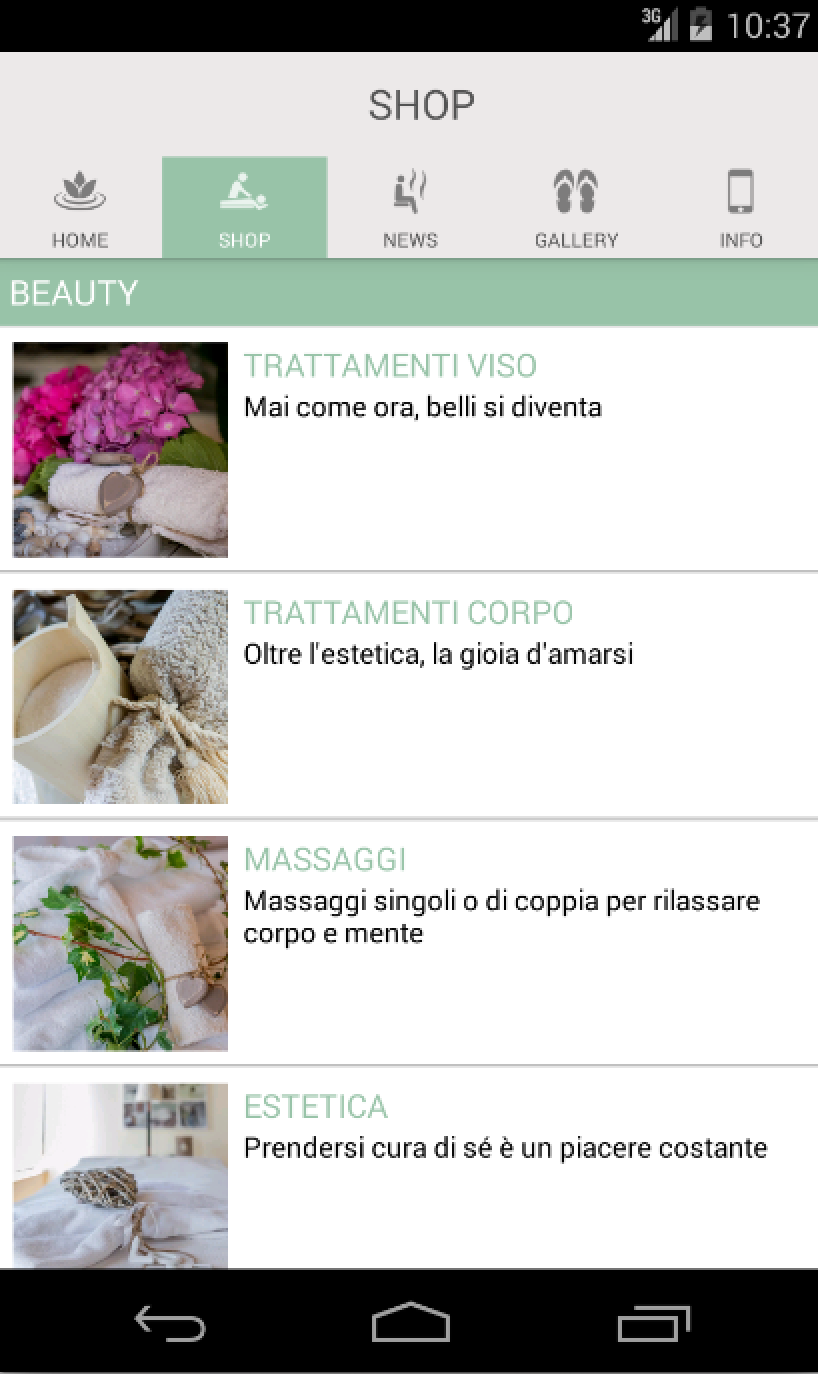
Task: Open Trattamenti Viso category
Action: click(x=409, y=449)
